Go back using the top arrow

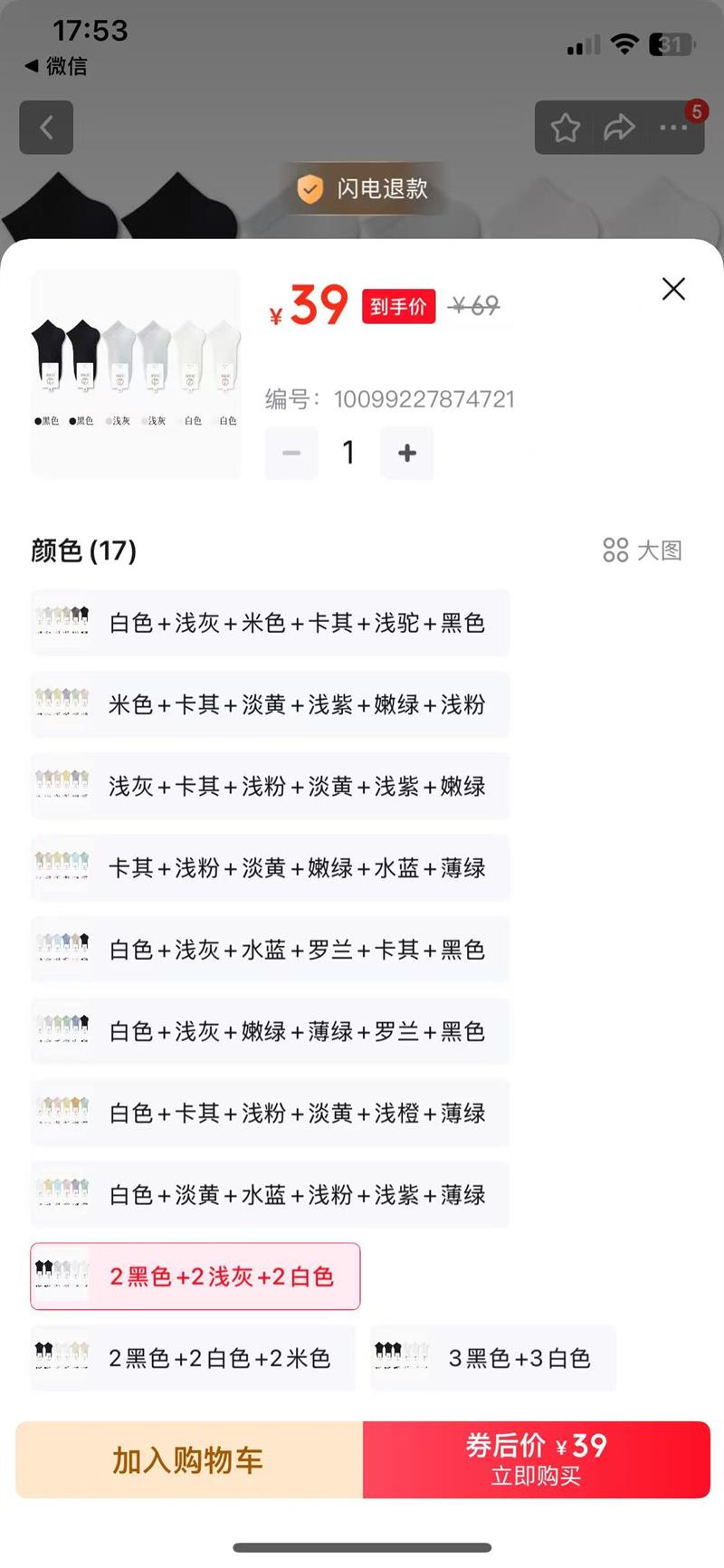tap(46, 128)
